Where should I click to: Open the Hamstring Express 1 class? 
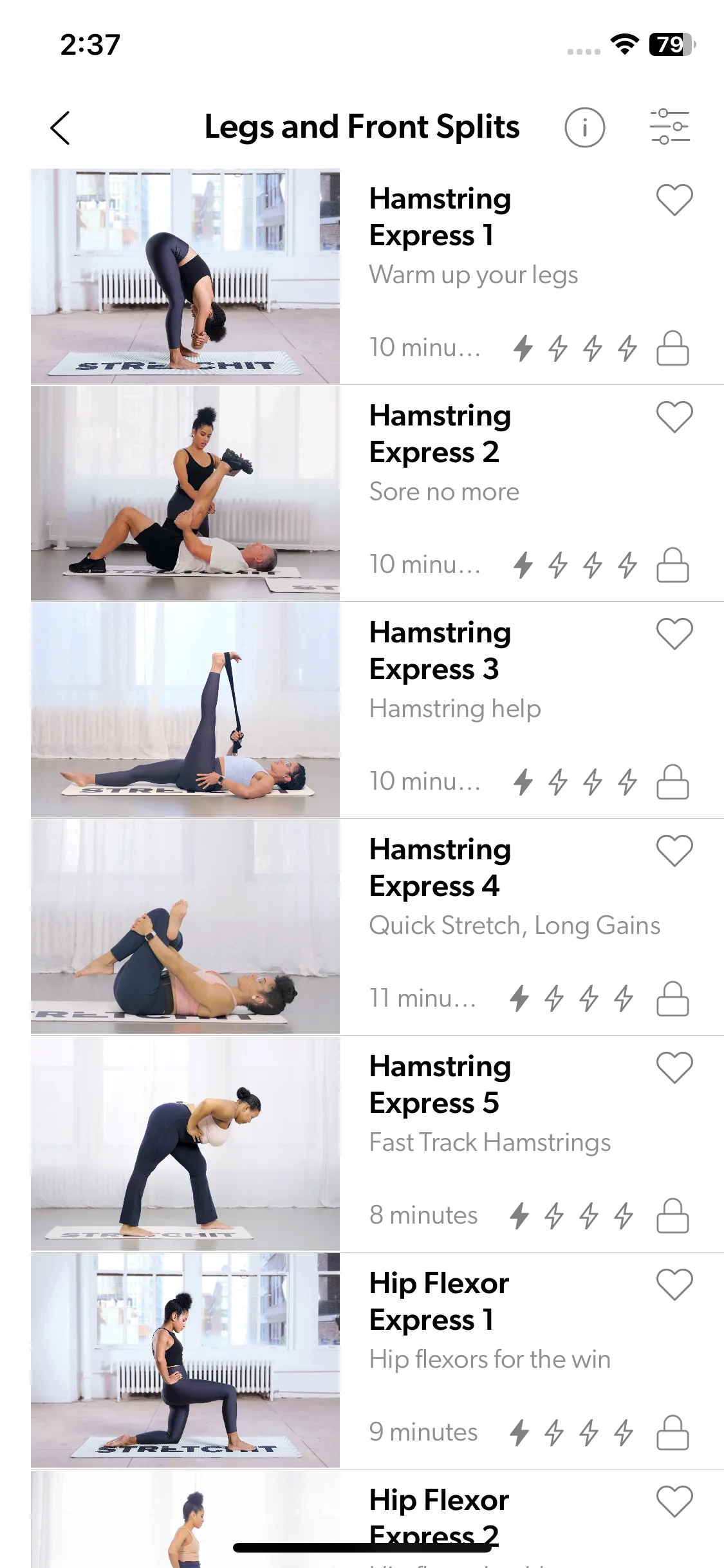[x=440, y=217]
